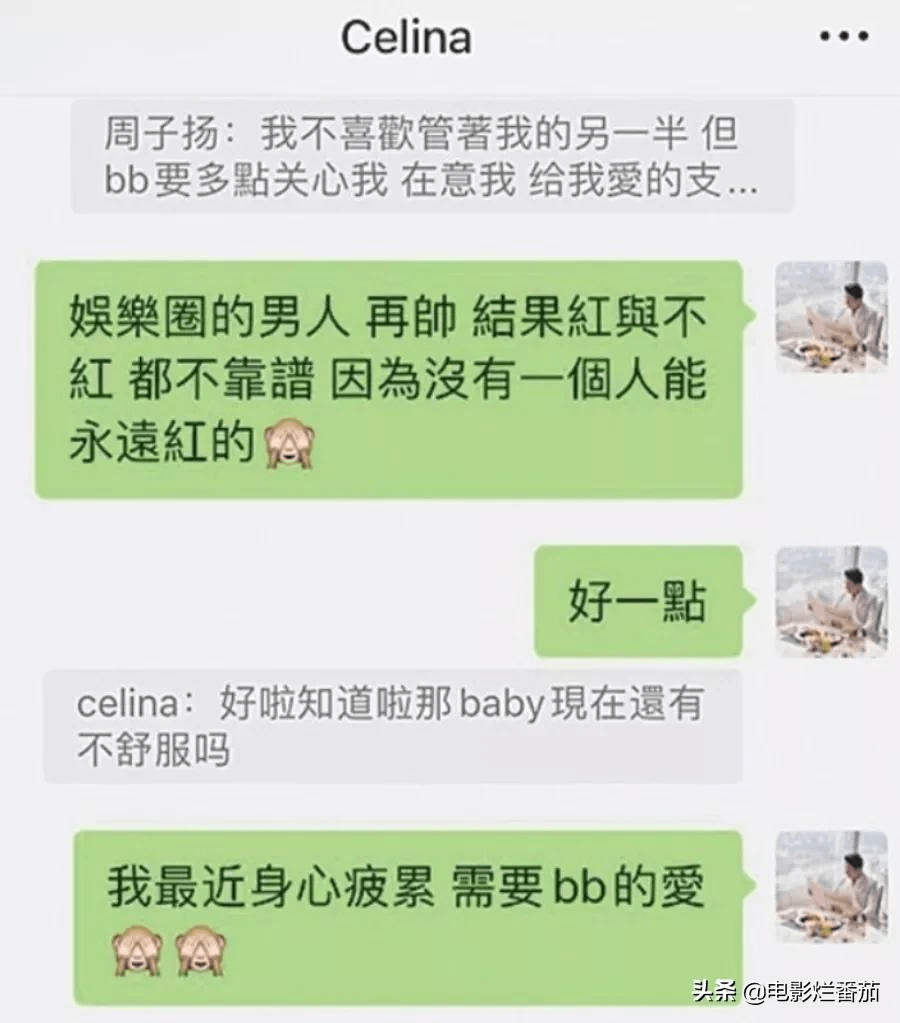The image size is (900, 1023).
Task: Open the chat overflow menu
Action: click(x=844, y=36)
